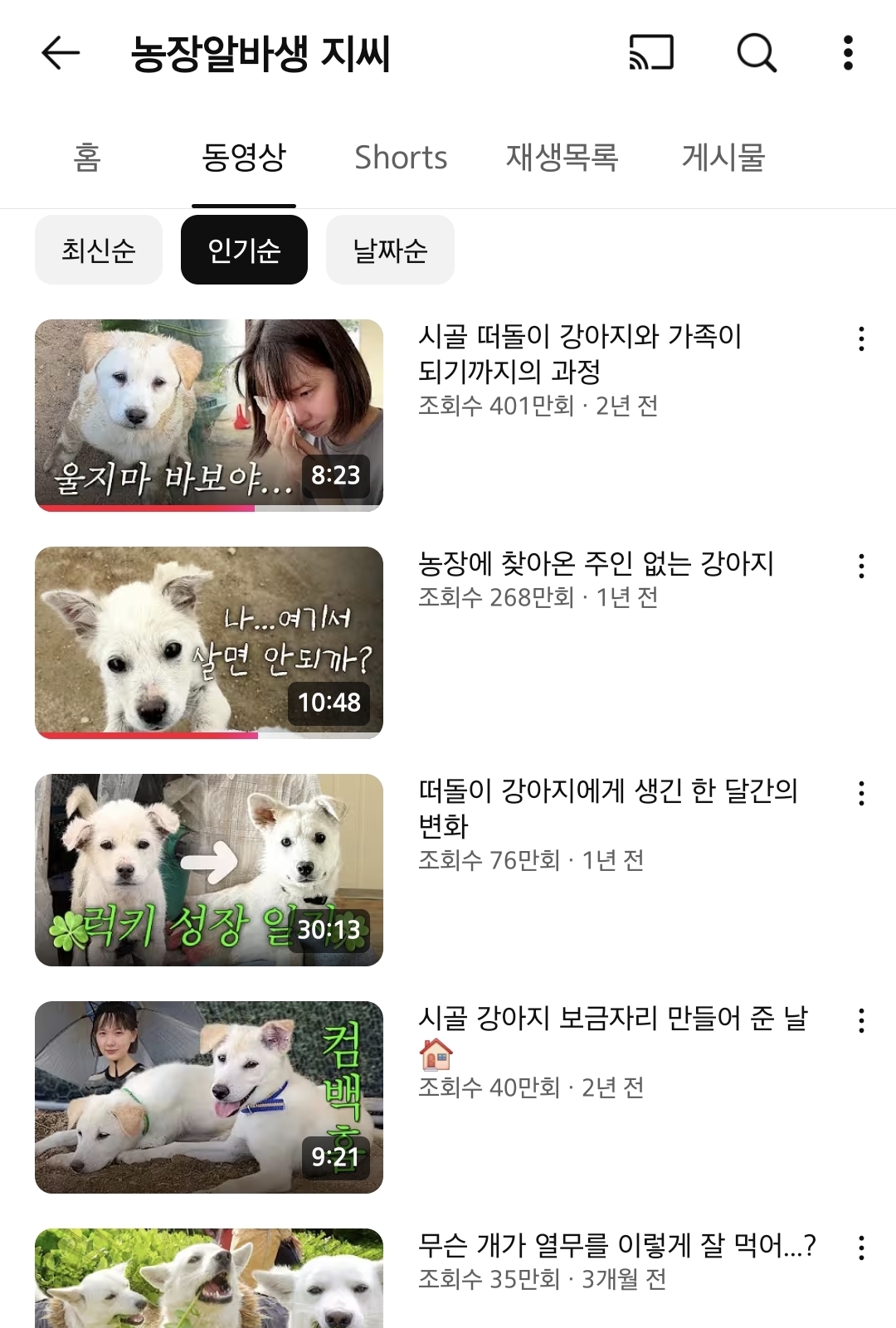Image resolution: width=896 pixels, height=1328 pixels.
Task: Open options for 시골 강아지 보금자리 만들어 준 날
Action: 862,1020
